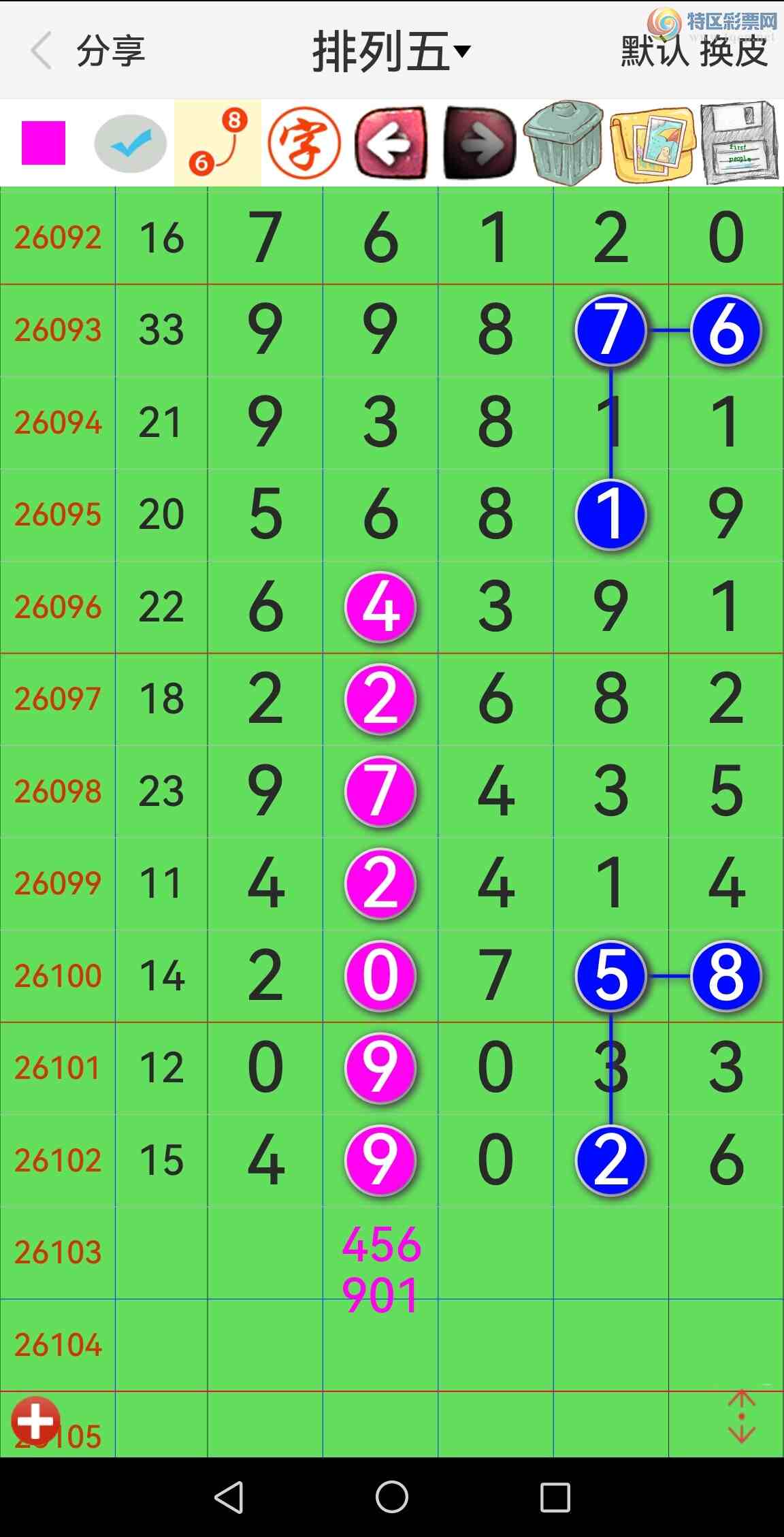Undo with the left arrow button

pos(391,143)
